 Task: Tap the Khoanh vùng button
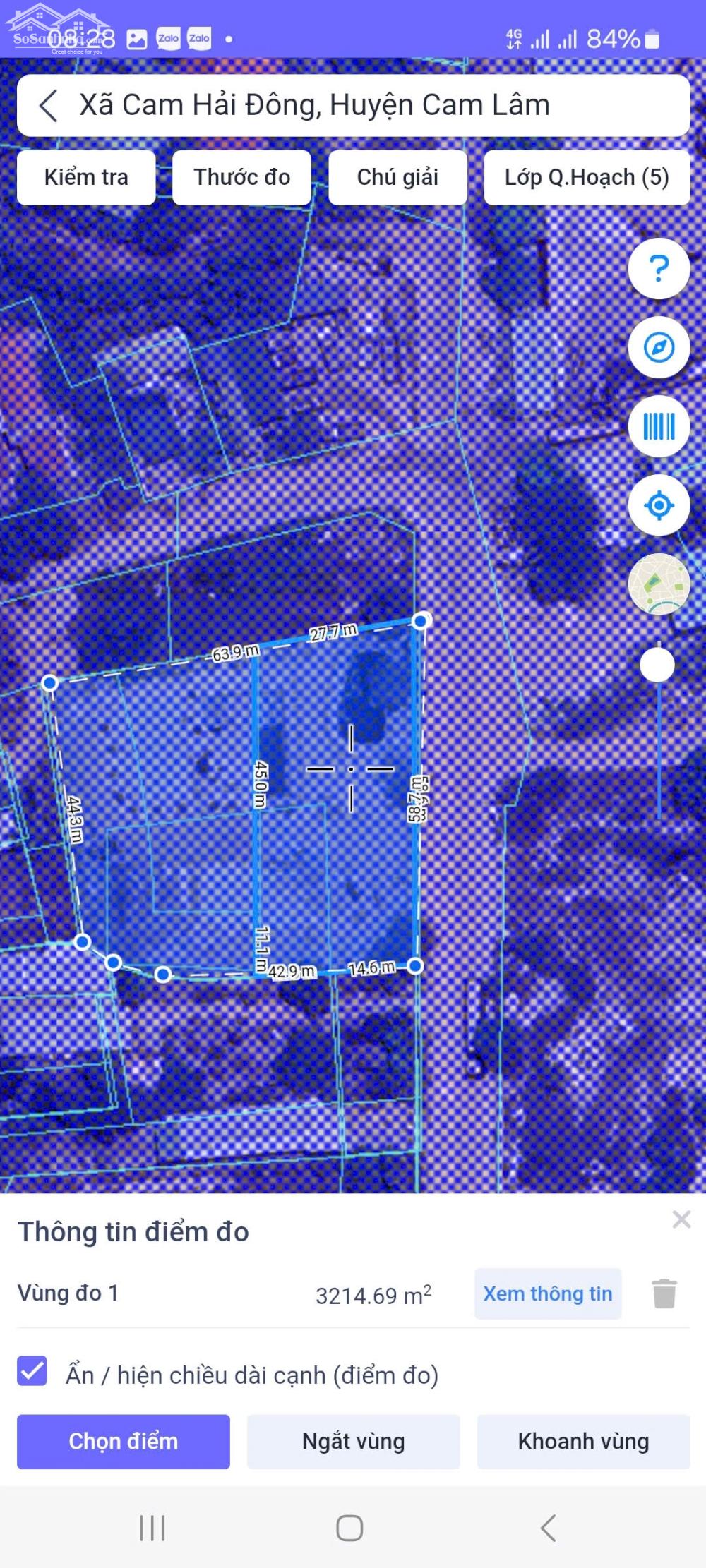pos(584,1441)
